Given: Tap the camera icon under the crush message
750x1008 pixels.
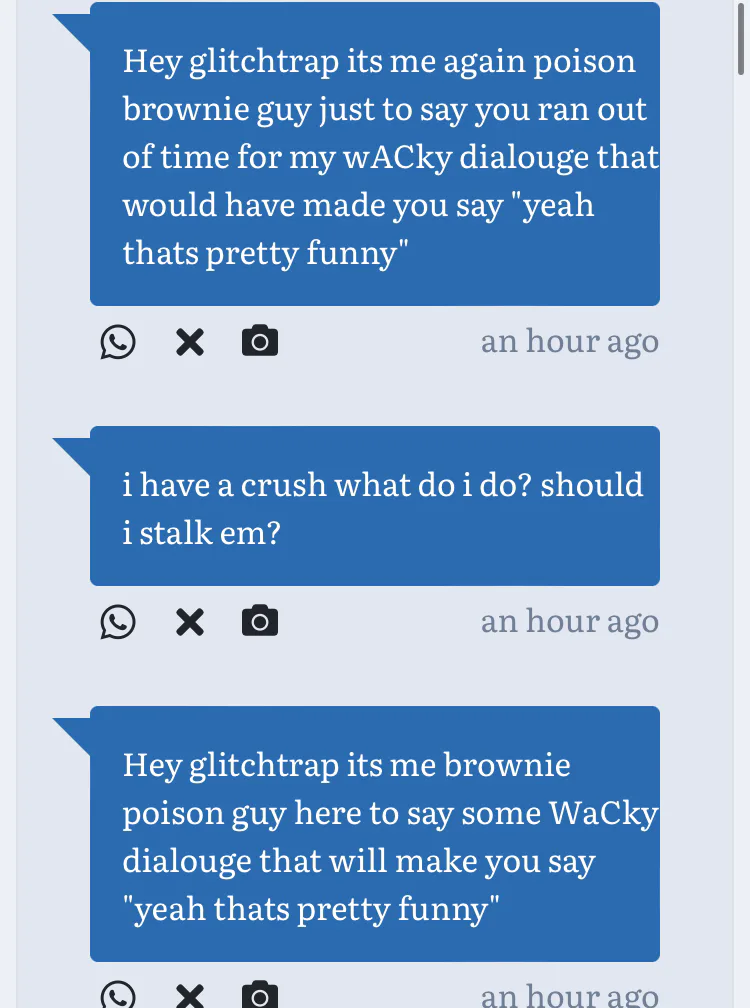Looking at the screenshot, I should (260, 622).
